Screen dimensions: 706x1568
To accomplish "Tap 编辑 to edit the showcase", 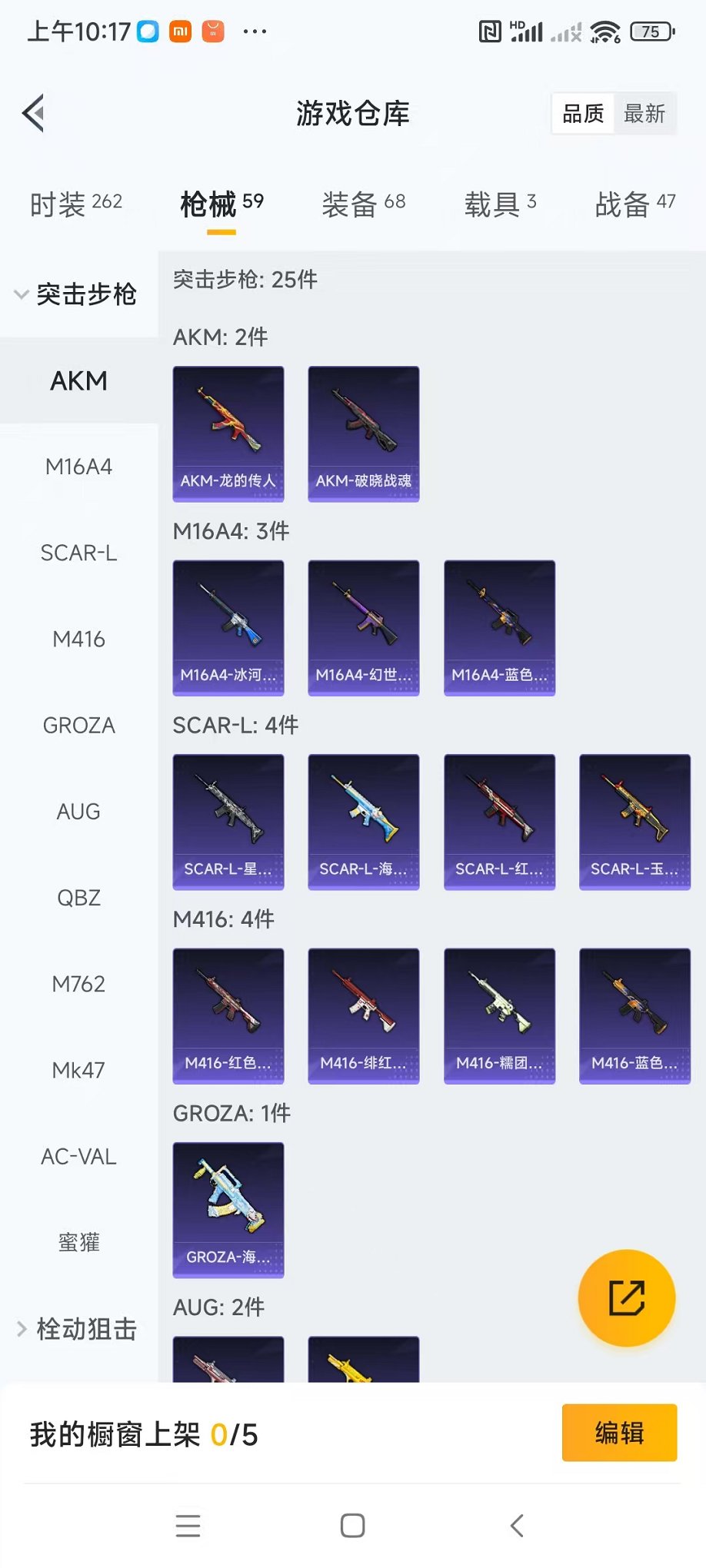I will coord(619,1433).
